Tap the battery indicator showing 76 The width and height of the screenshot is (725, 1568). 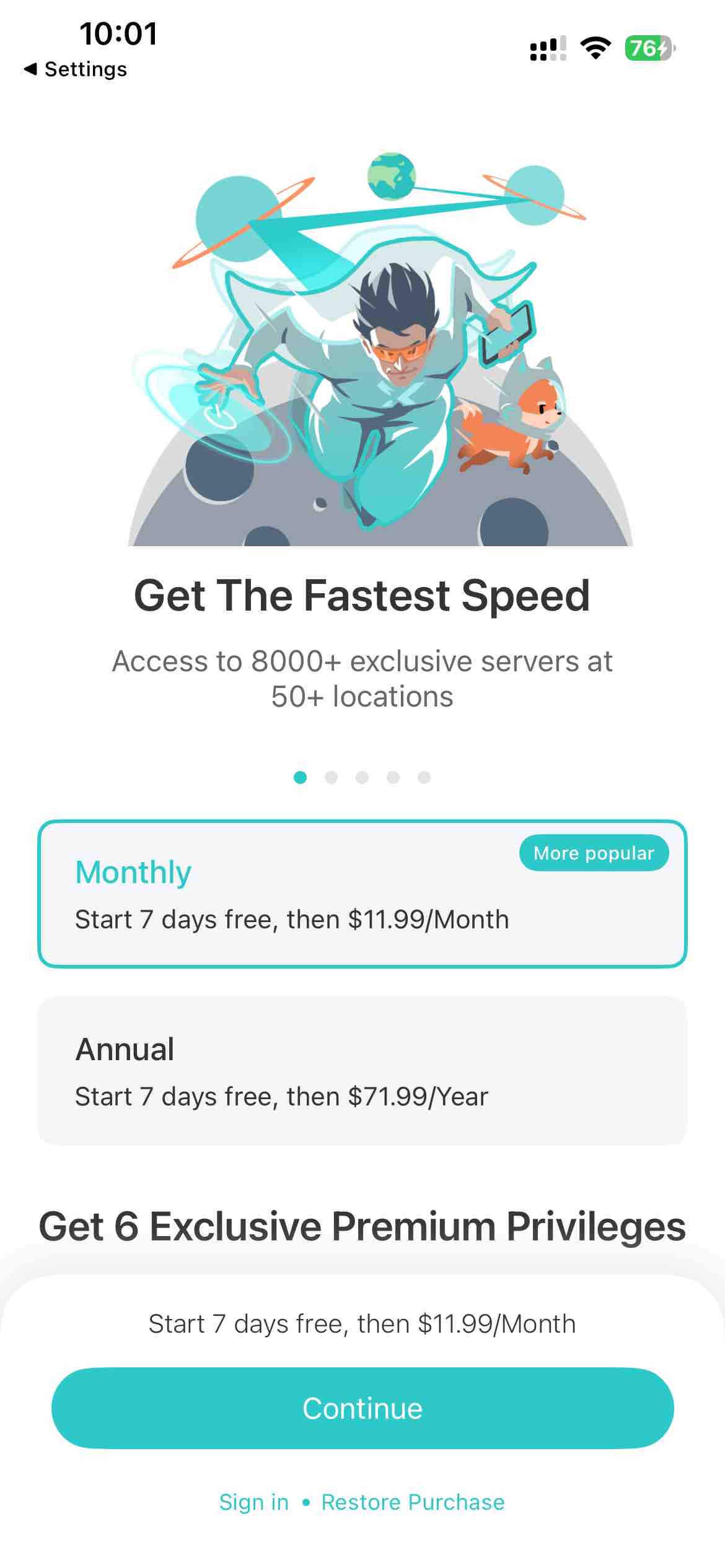647,47
